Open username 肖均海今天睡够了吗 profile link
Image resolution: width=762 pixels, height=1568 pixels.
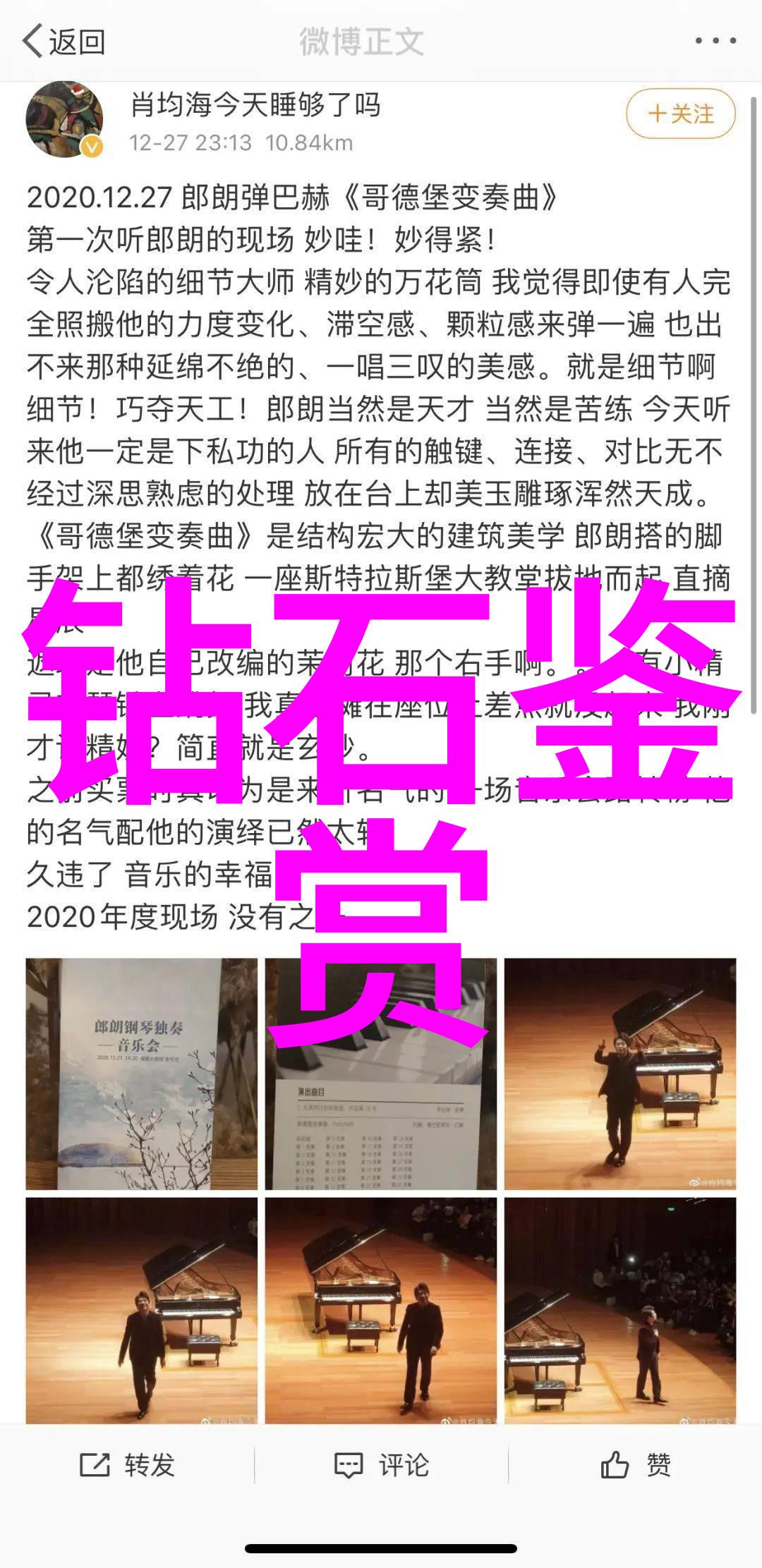click(x=255, y=106)
